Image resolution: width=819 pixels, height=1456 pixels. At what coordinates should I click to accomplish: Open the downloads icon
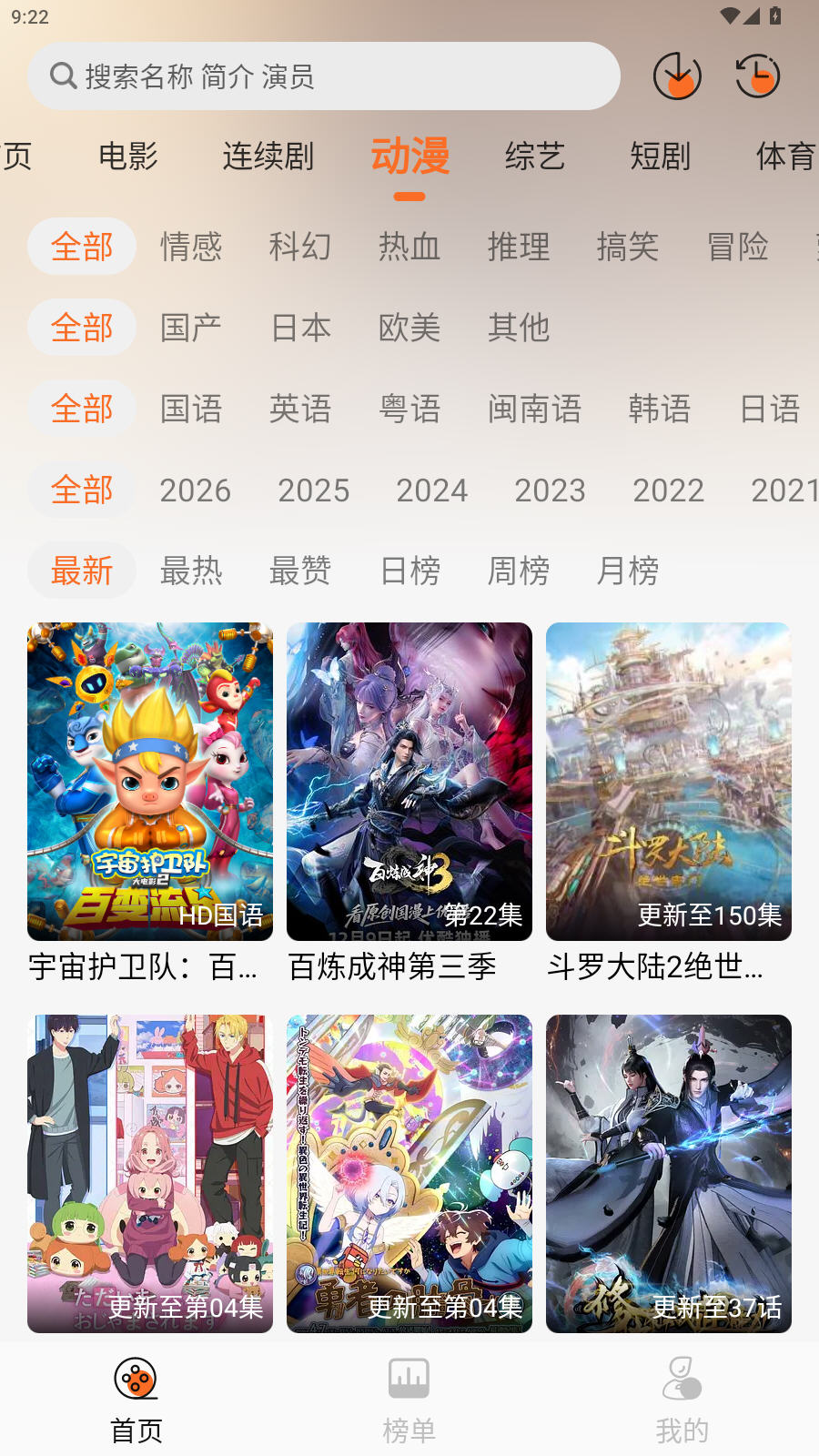coord(677,76)
